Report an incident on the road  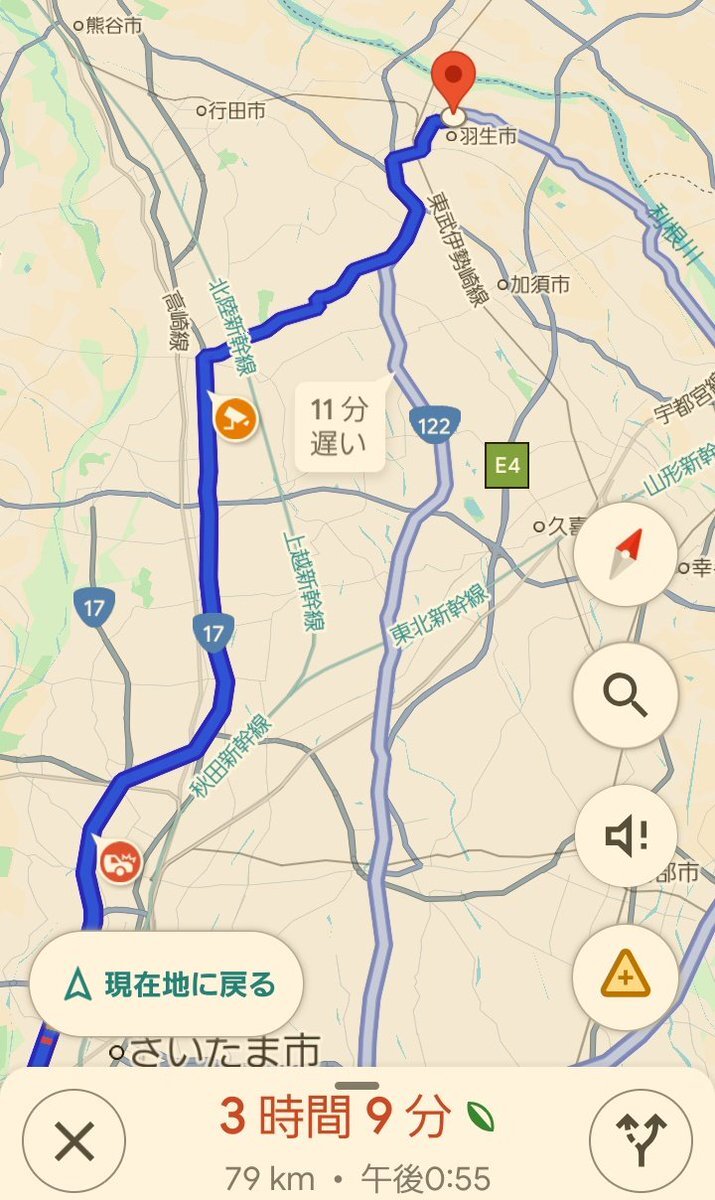[x=626, y=975]
